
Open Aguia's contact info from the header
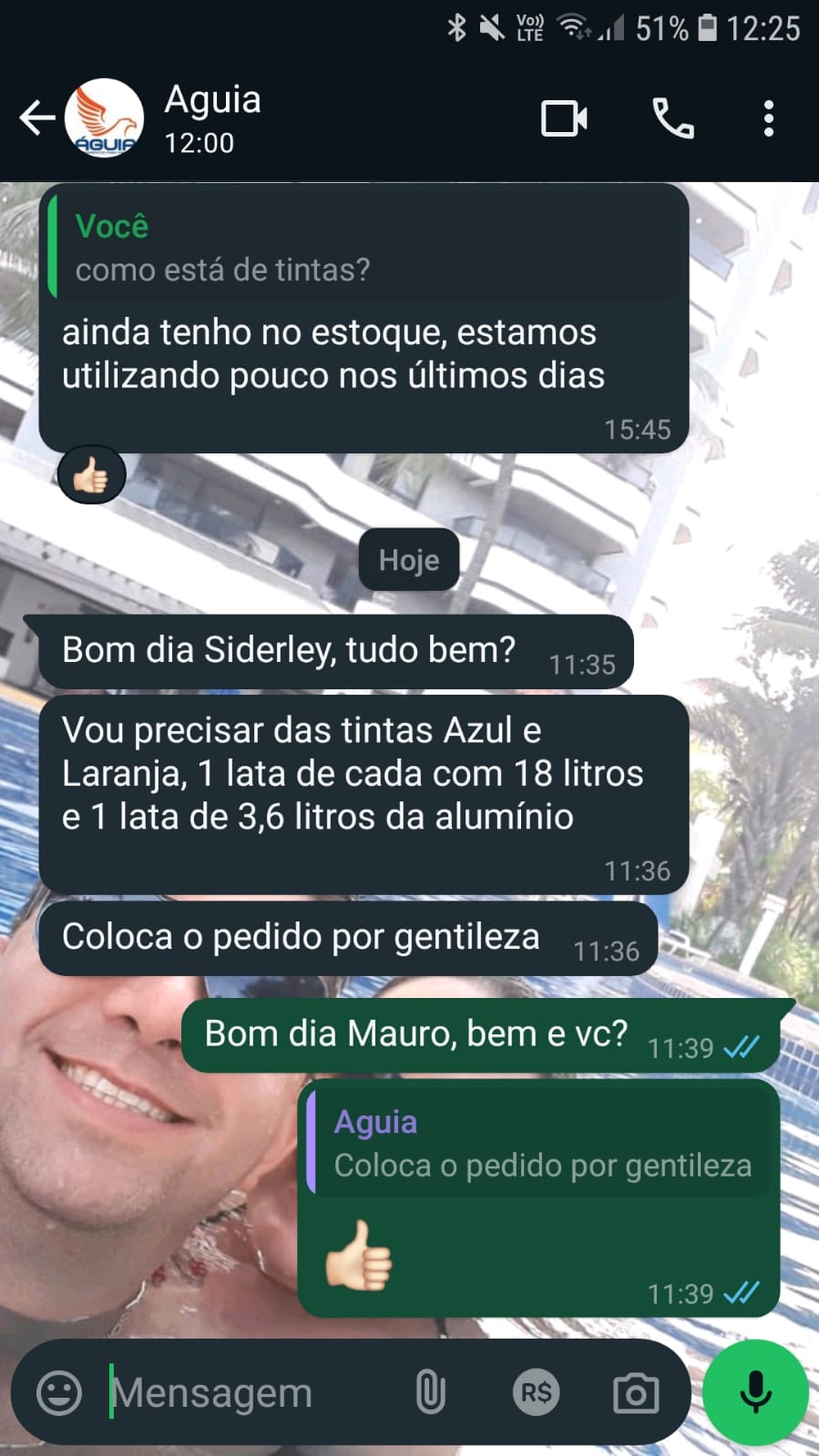point(213,118)
